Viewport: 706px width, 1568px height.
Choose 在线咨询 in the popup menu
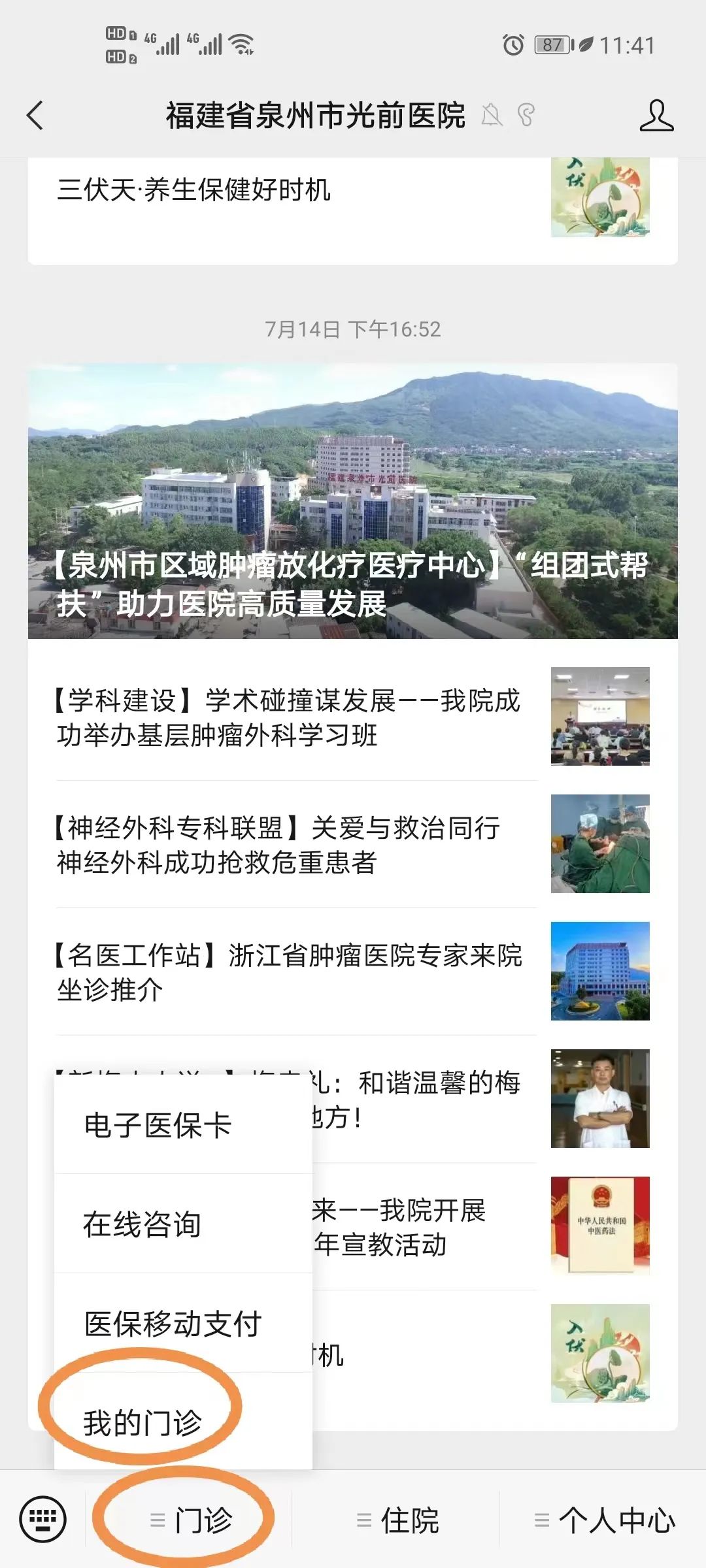point(143,1224)
